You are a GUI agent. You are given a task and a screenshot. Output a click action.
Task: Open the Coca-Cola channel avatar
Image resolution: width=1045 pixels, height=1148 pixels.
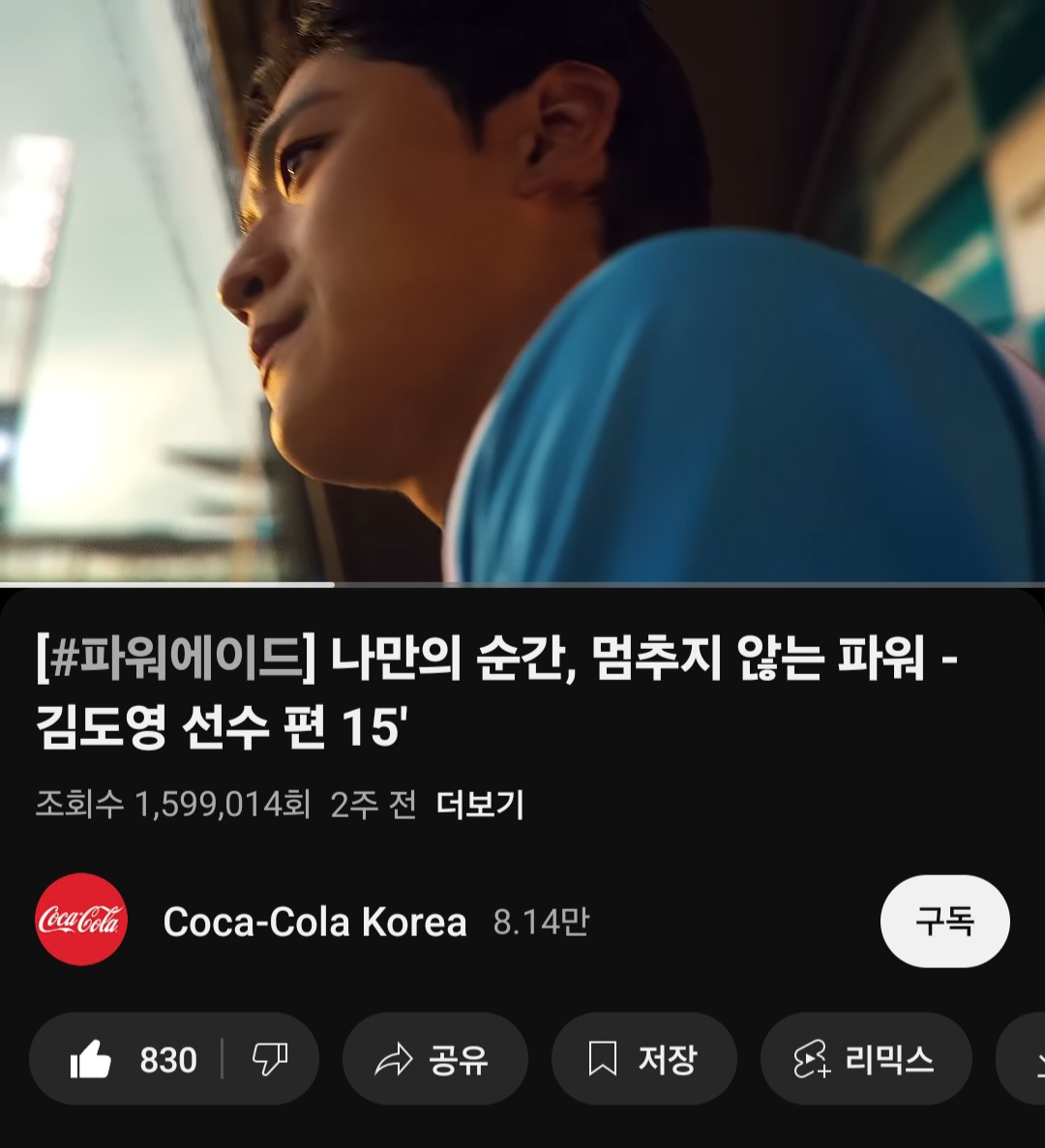pyautogui.click(x=81, y=920)
